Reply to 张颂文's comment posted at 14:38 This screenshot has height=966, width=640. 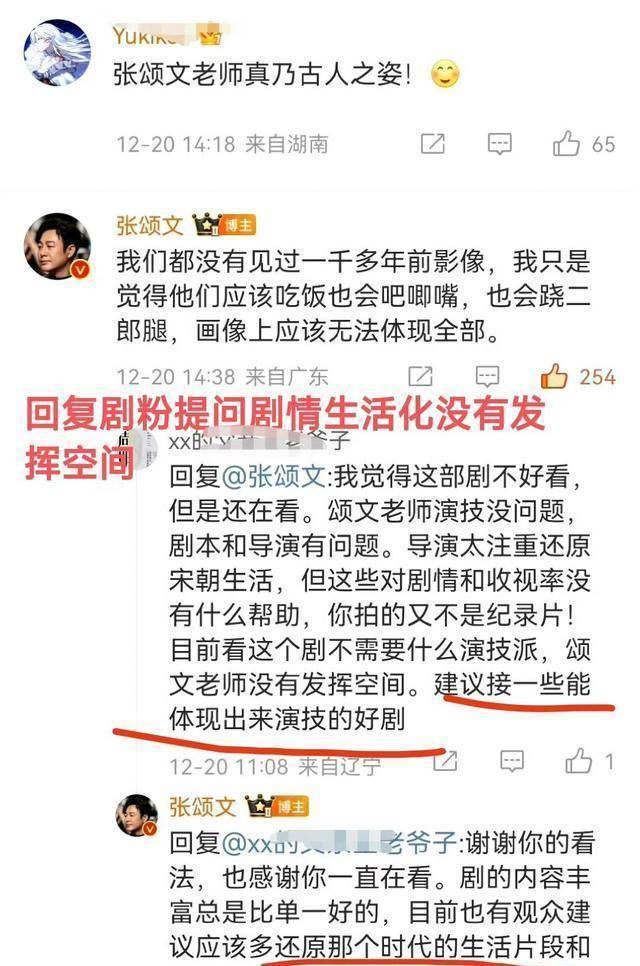click(487, 377)
